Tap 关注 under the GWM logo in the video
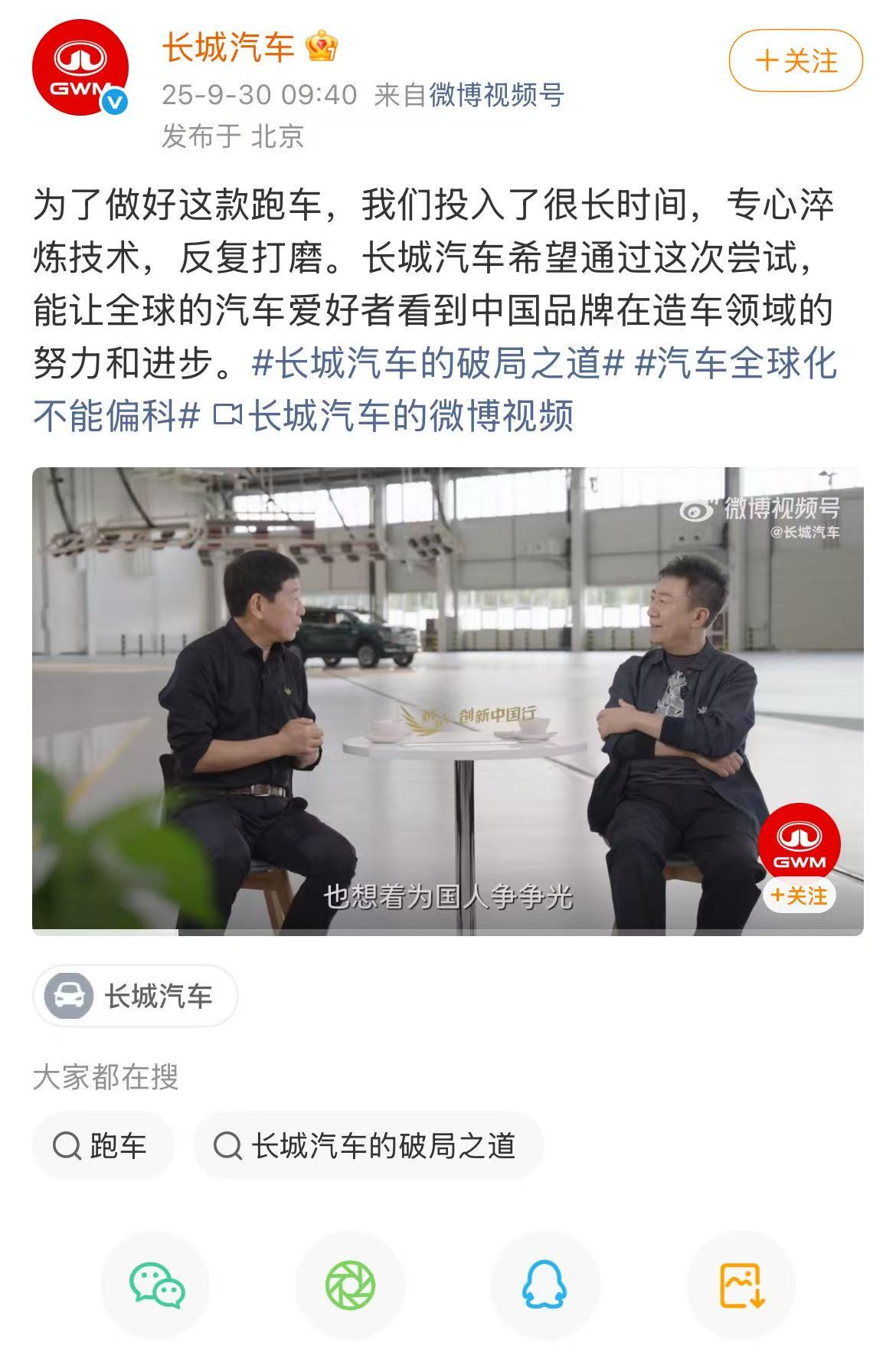The width and height of the screenshot is (896, 1362). [799, 895]
